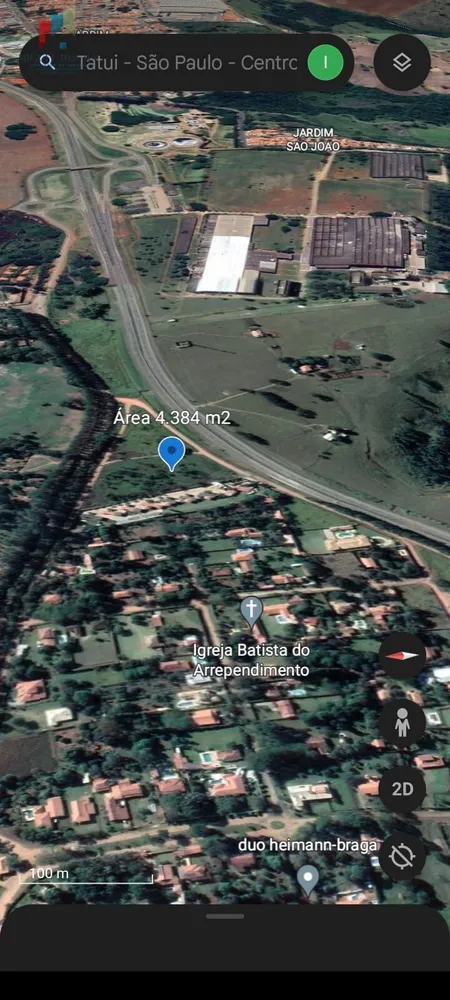Select the Área 4.384 m2 blue pin

(171, 453)
